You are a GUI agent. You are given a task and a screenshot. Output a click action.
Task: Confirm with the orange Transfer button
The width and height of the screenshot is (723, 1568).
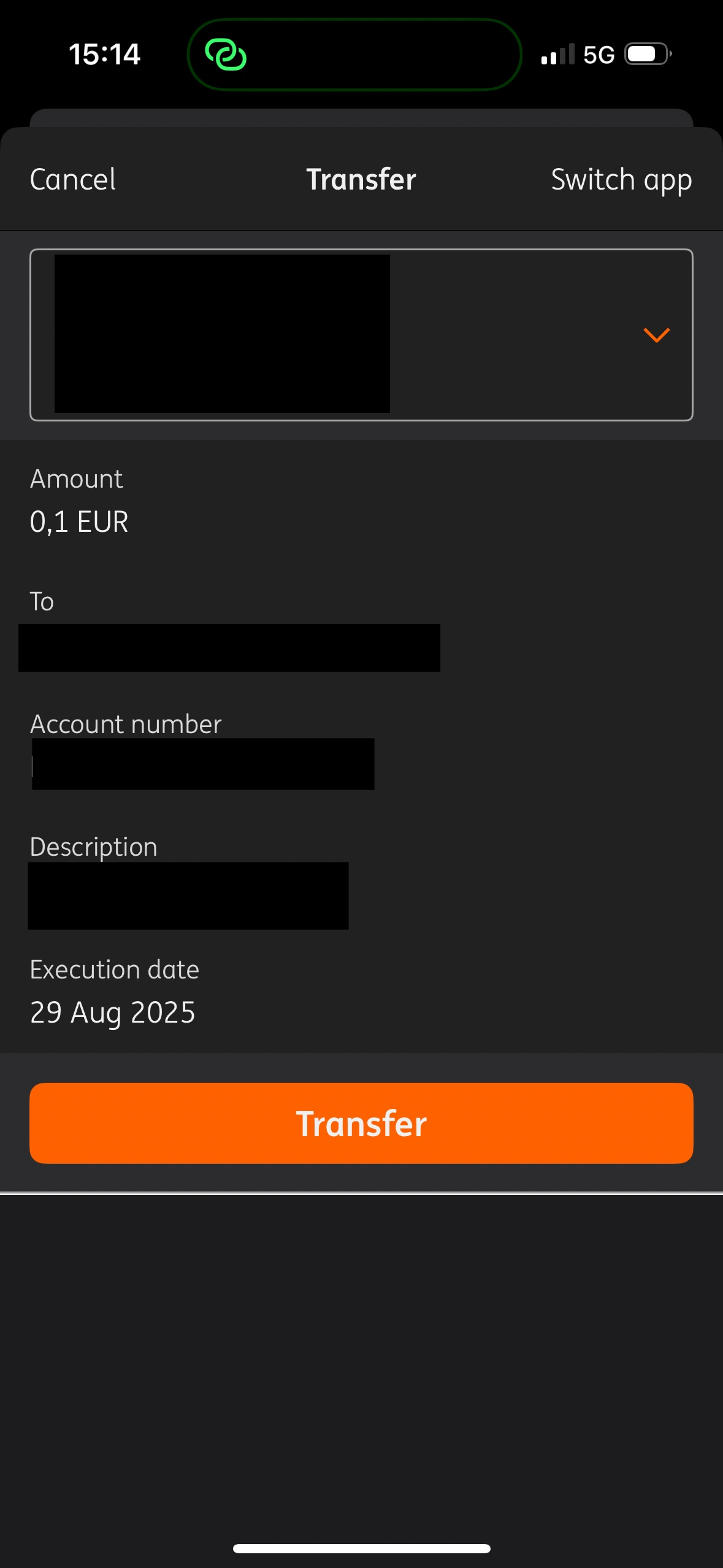361,1123
